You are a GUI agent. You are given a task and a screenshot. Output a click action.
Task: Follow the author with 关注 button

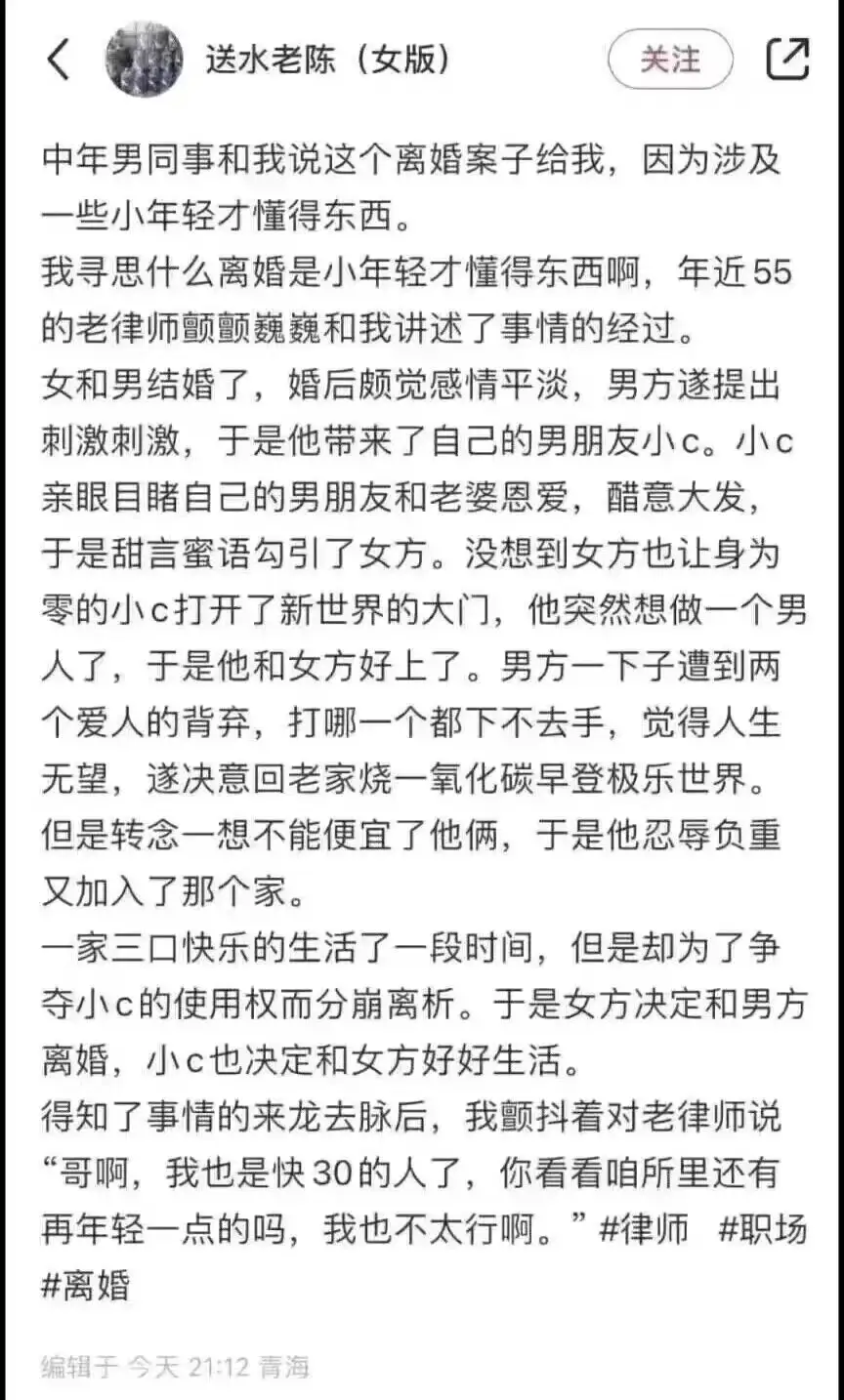(670, 60)
